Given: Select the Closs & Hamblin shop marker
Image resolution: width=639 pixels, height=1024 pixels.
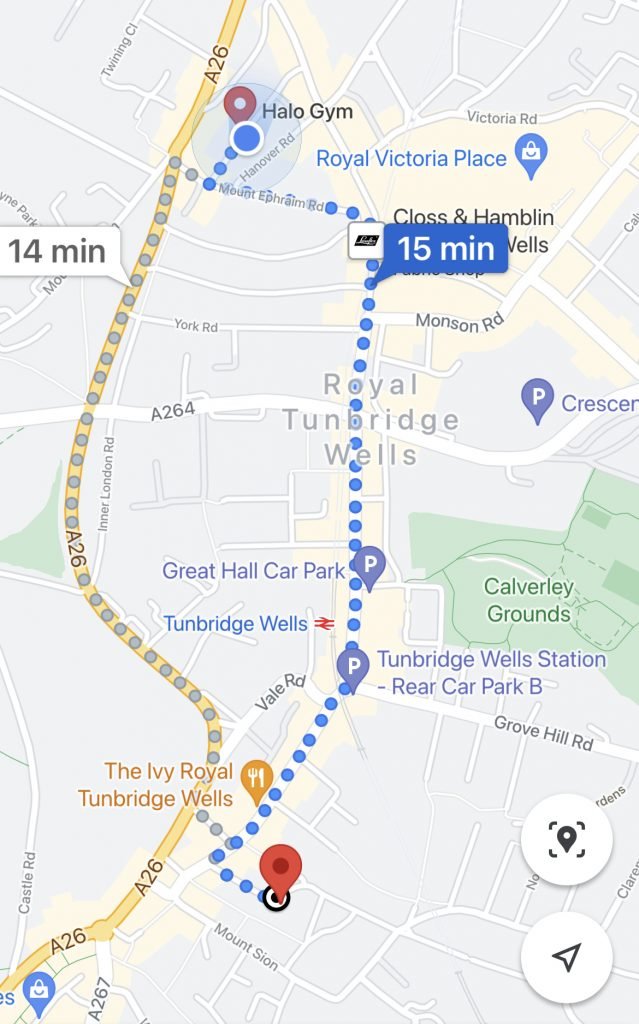Looking at the screenshot, I should [x=362, y=240].
